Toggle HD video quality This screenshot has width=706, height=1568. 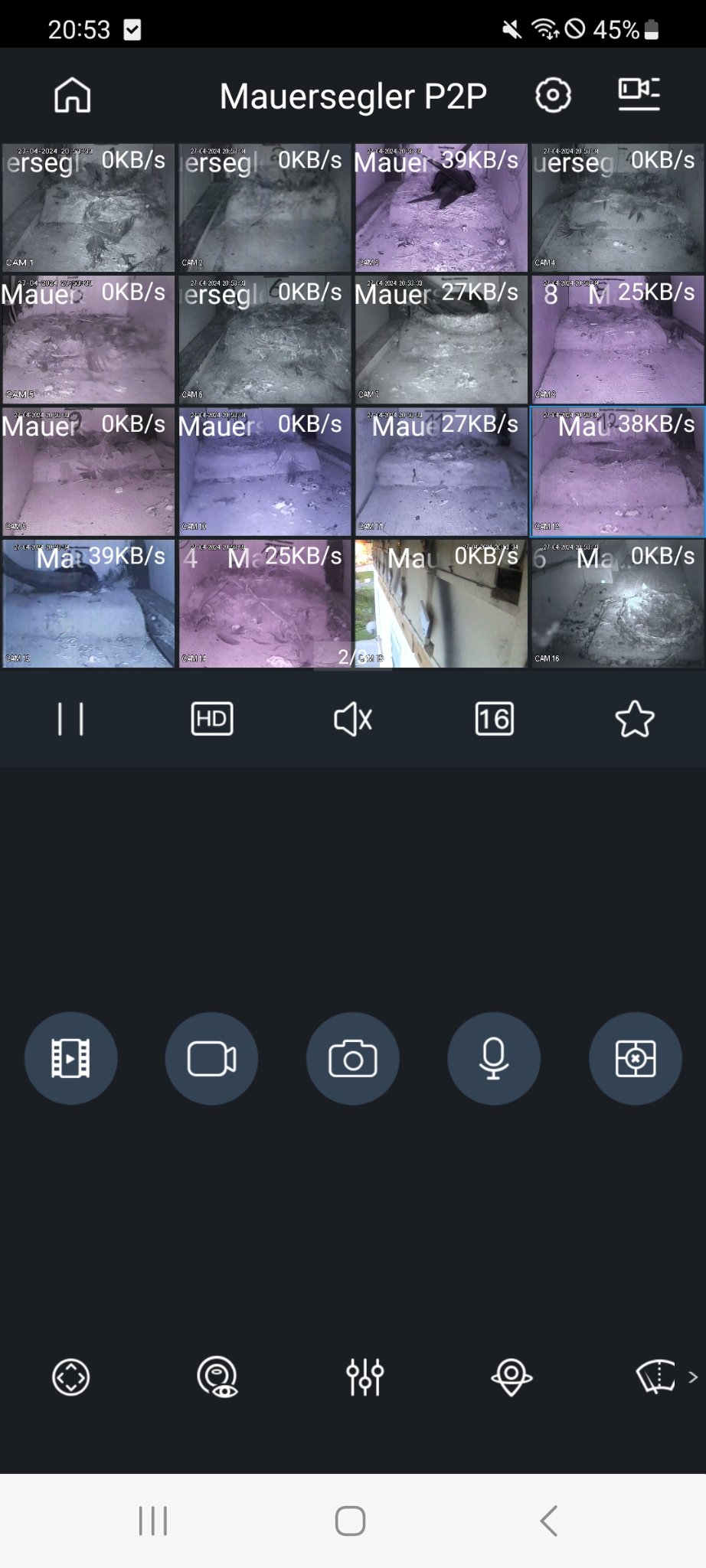click(212, 719)
